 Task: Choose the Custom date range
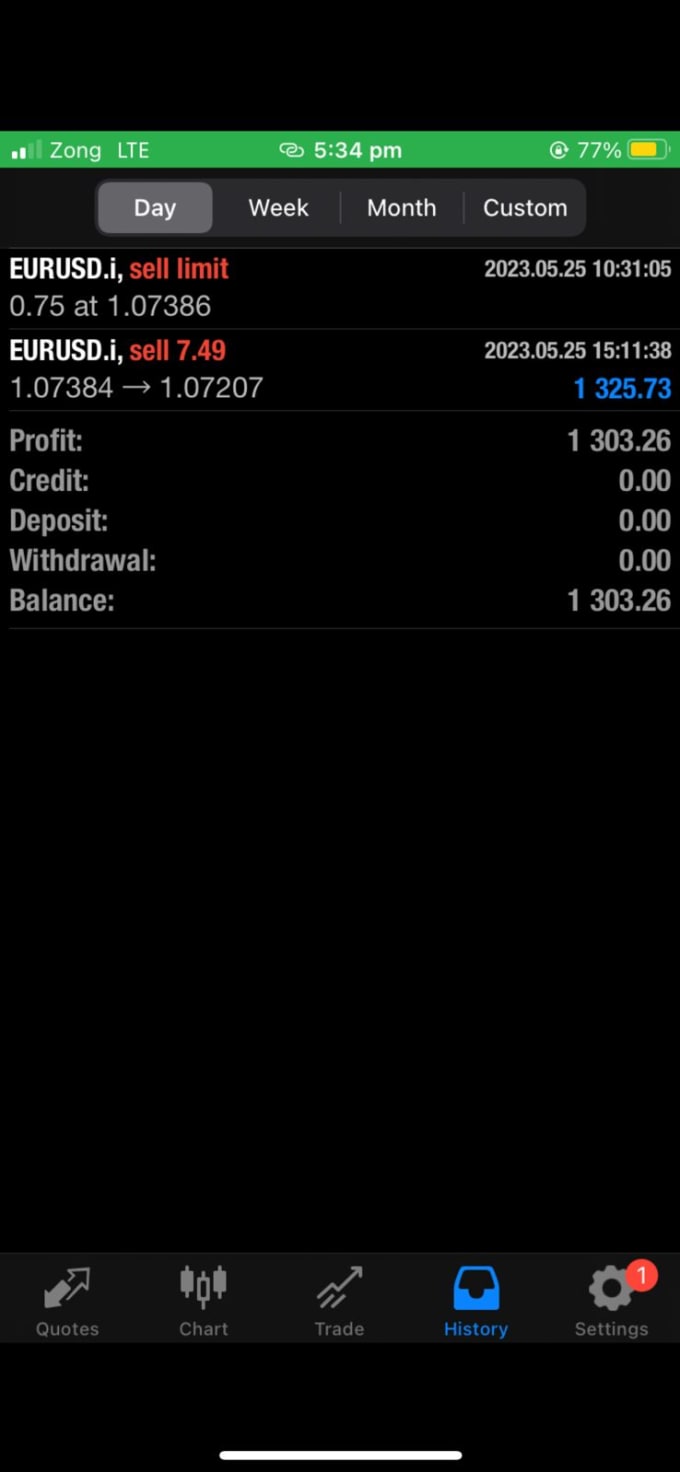[525, 208]
